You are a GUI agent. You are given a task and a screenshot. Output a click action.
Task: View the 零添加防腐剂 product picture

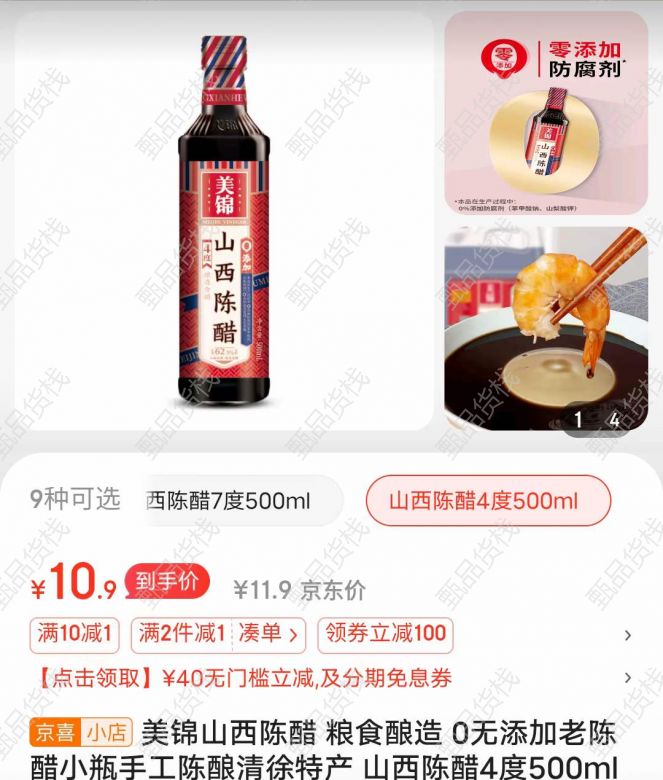(546, 113)
